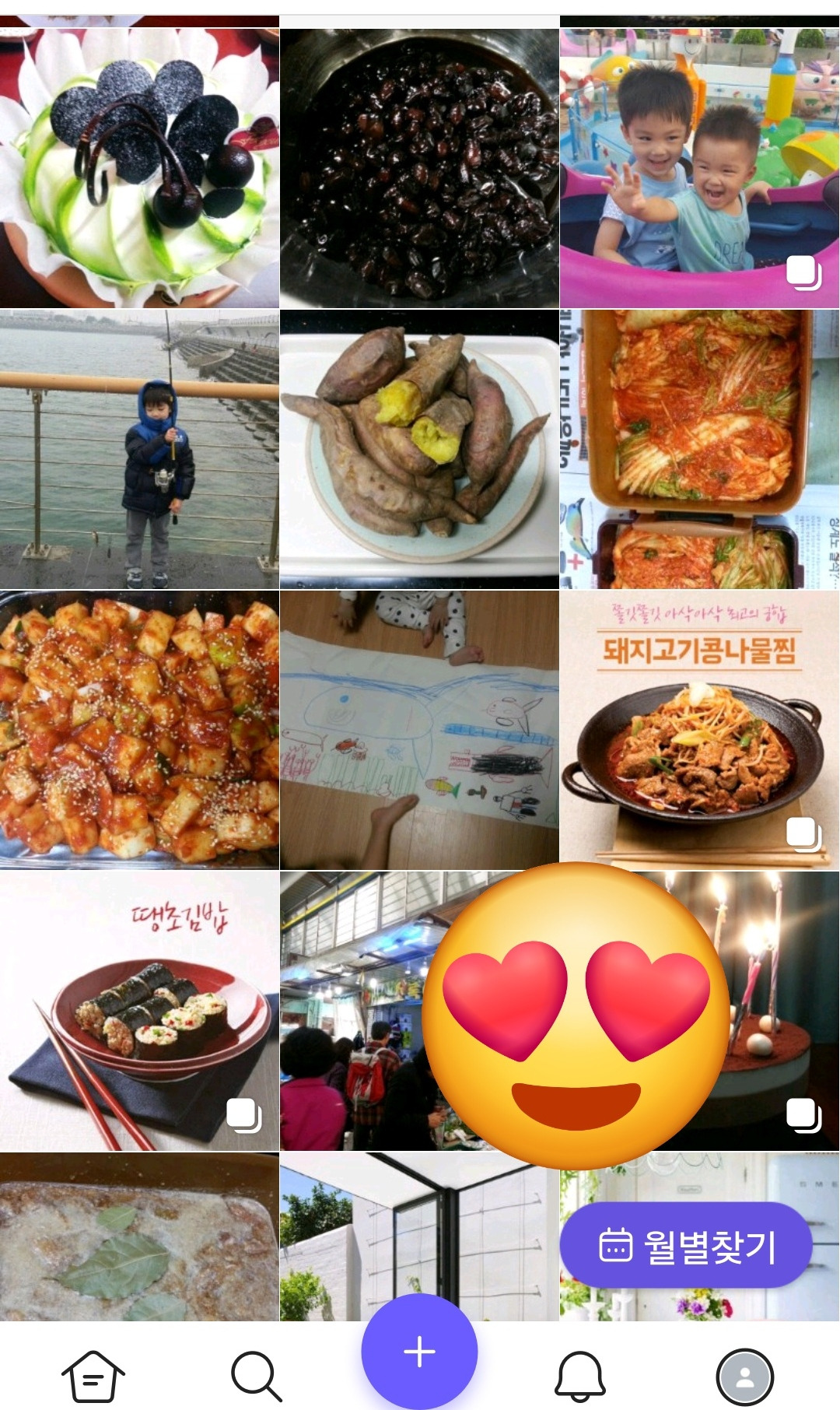The width and height of the screenshot is (840, 1410).
Task: Open the sweet potatoes on plate photo
Action: tap(419, 449)
